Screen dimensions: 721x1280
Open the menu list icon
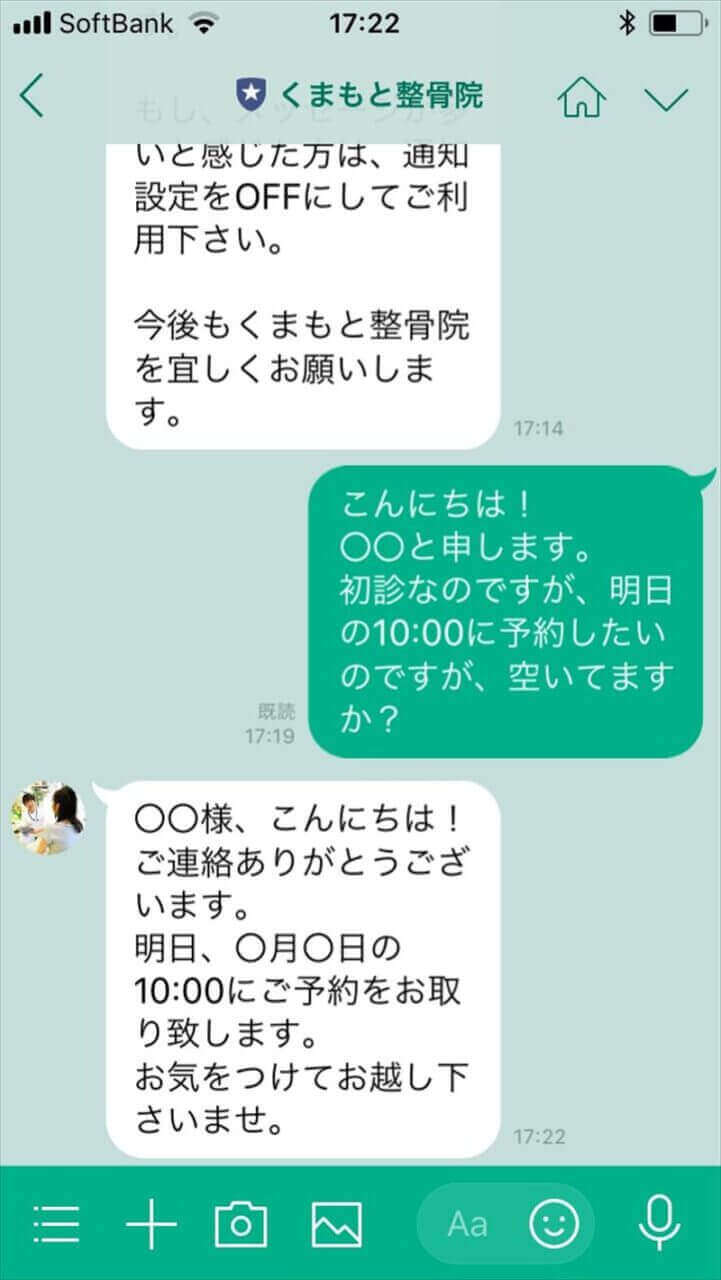click(57, 1223)
